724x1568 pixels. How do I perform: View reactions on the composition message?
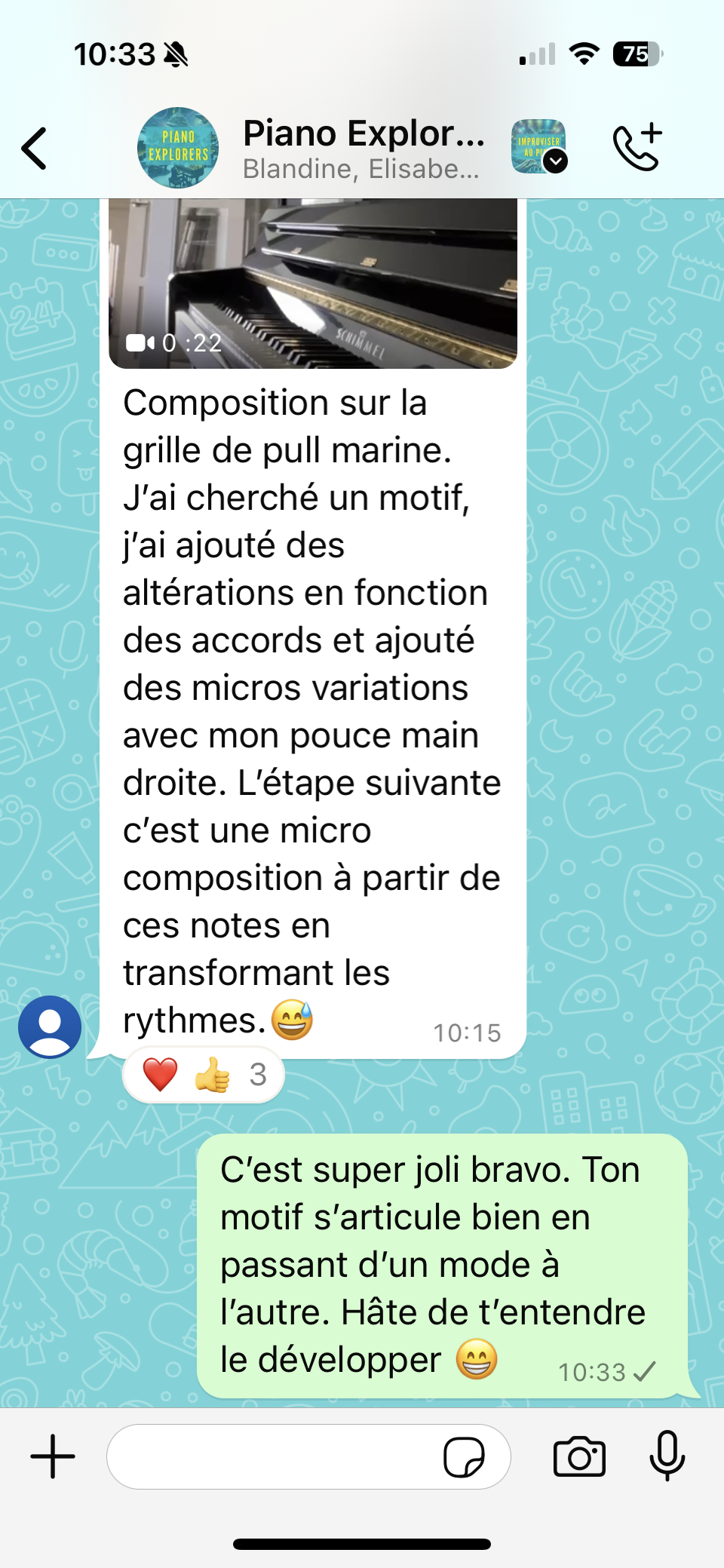click(204, 1074)
